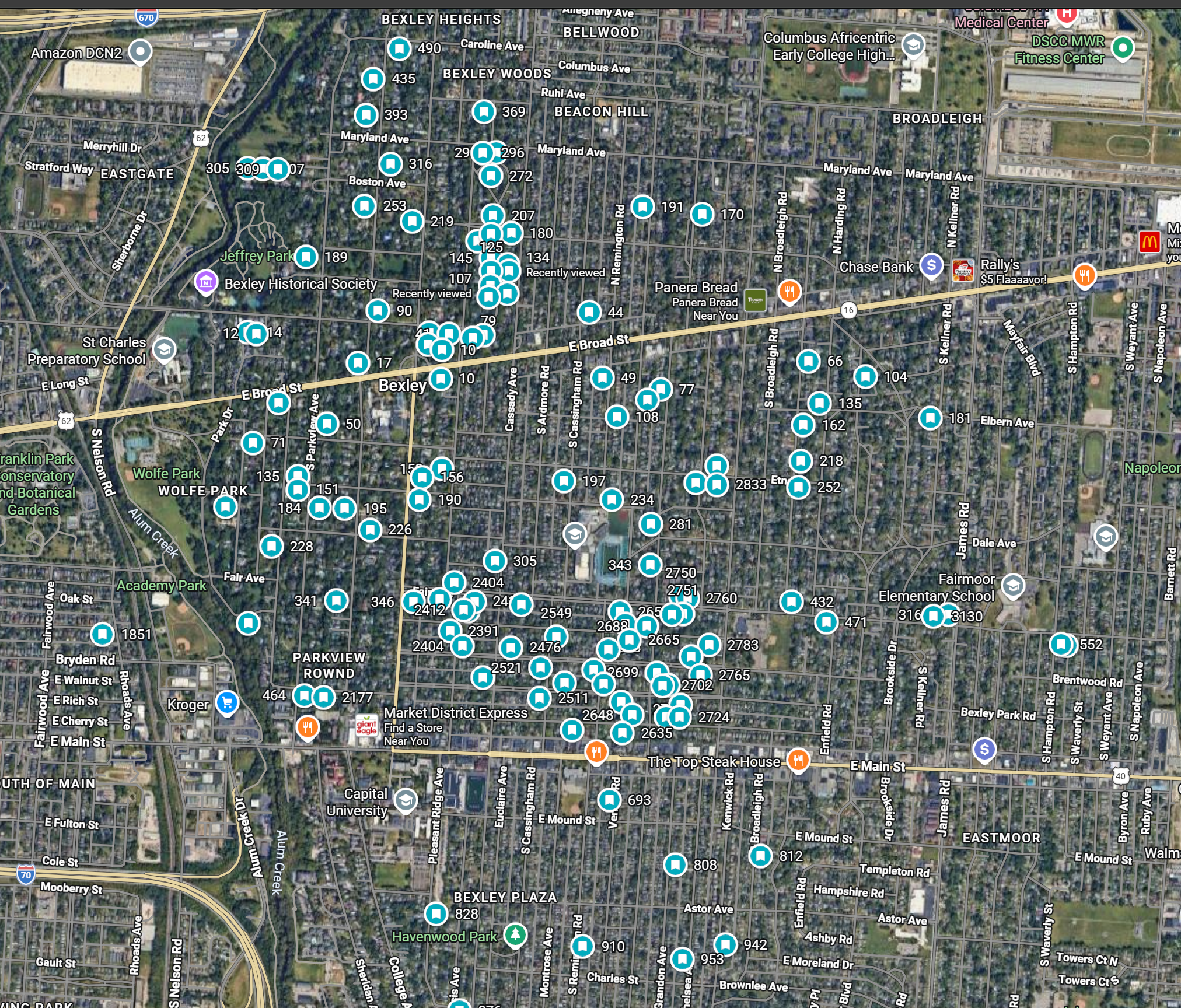
Task: Open the Panera Bread map marker
Action: click(x=755, y=300)
